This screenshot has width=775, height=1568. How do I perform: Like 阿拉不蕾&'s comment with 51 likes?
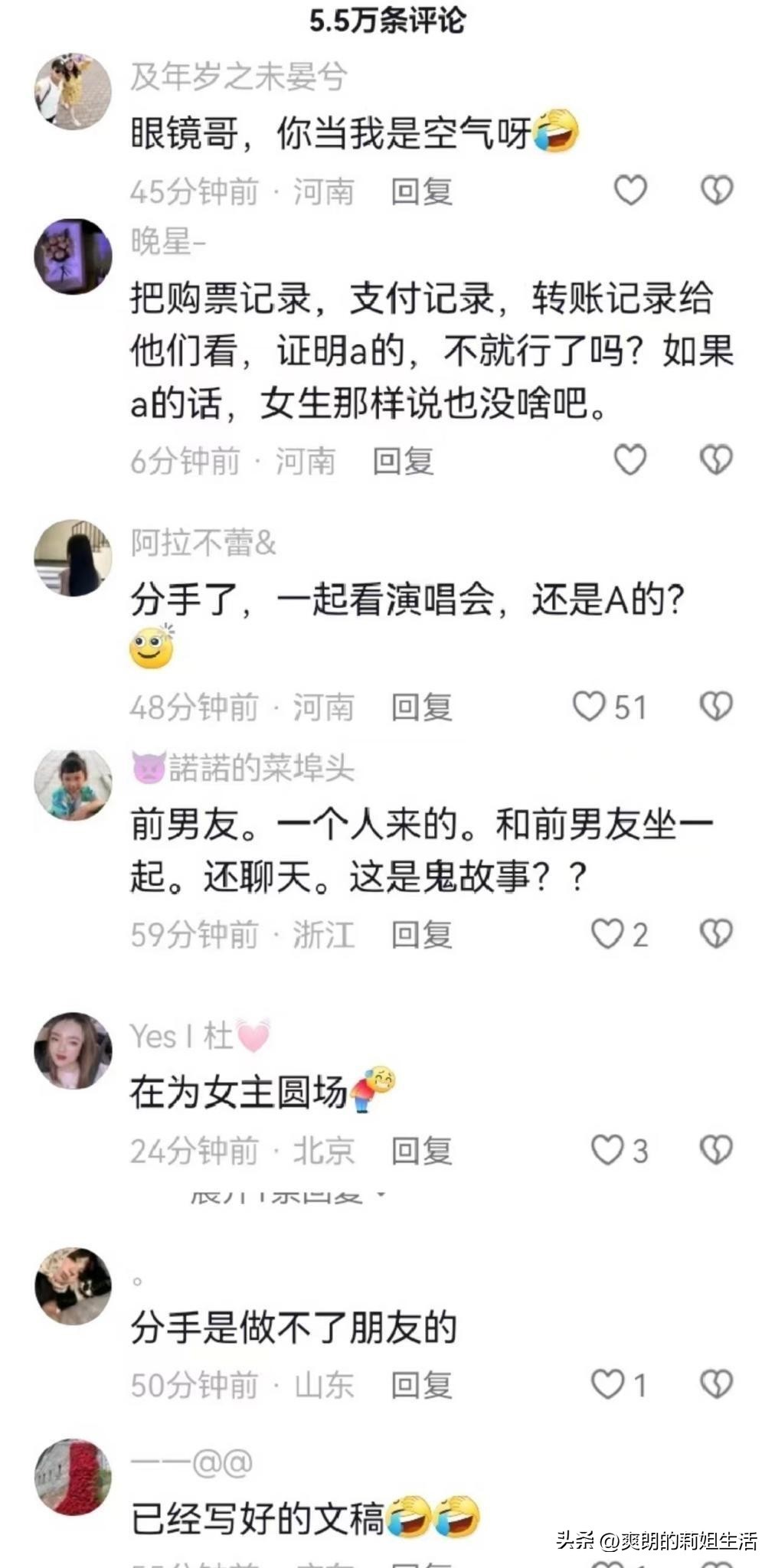coord(590,706)
